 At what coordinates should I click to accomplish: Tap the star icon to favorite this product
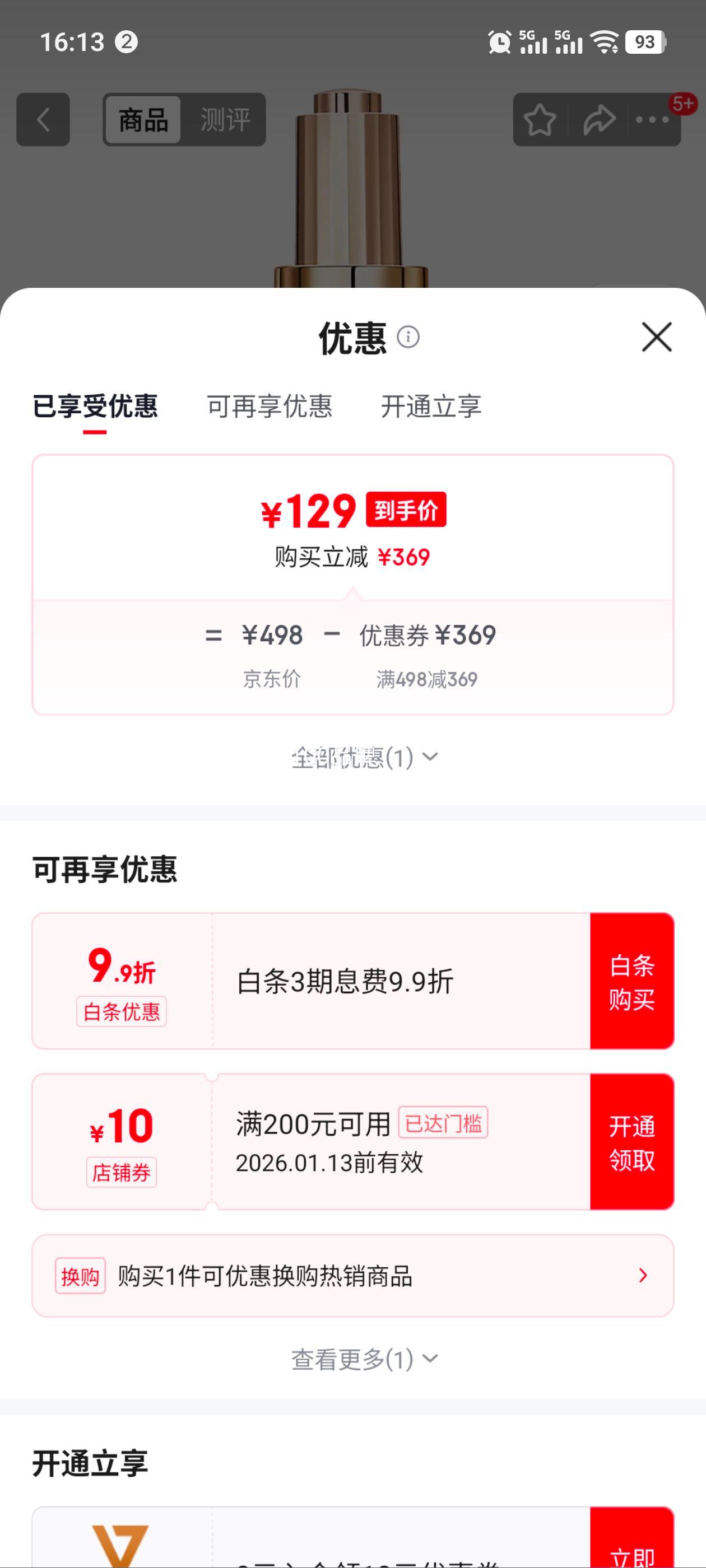coord(540,119)
